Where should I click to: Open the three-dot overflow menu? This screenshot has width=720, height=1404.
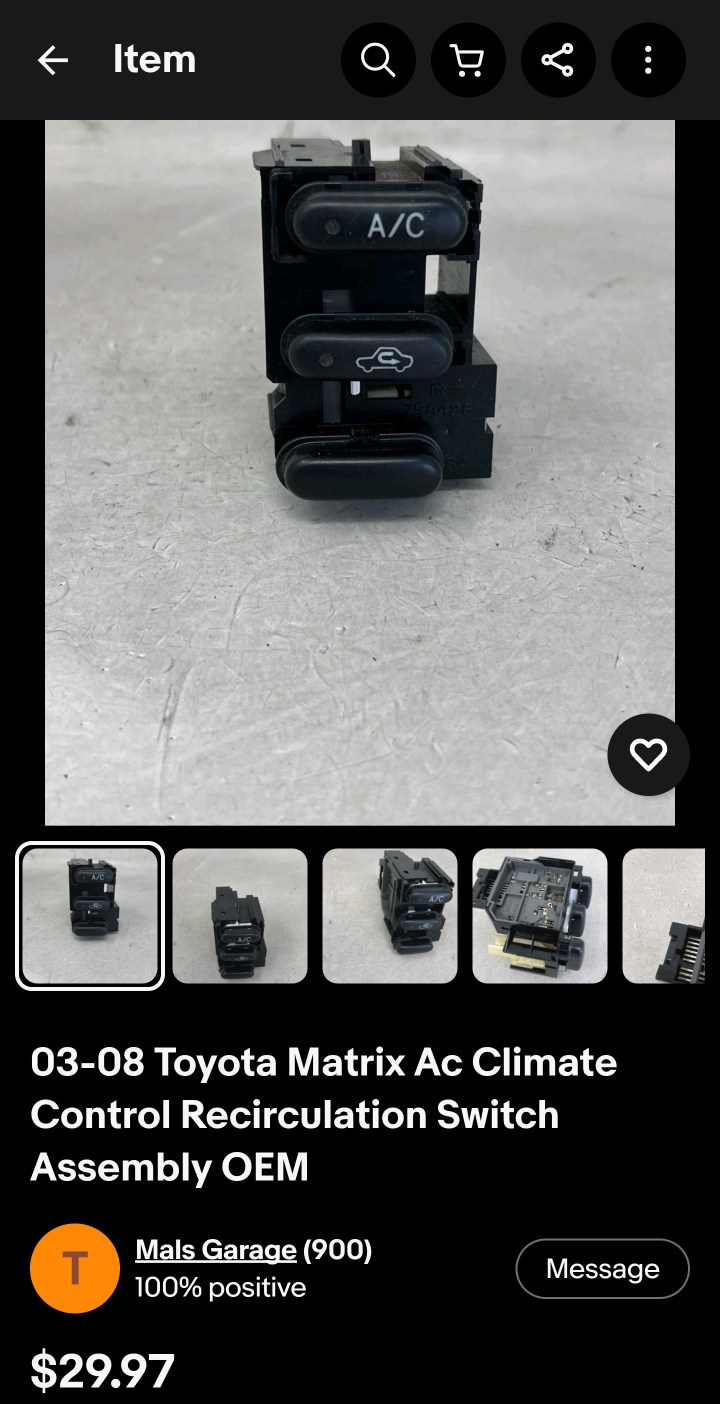coord(648,60)
